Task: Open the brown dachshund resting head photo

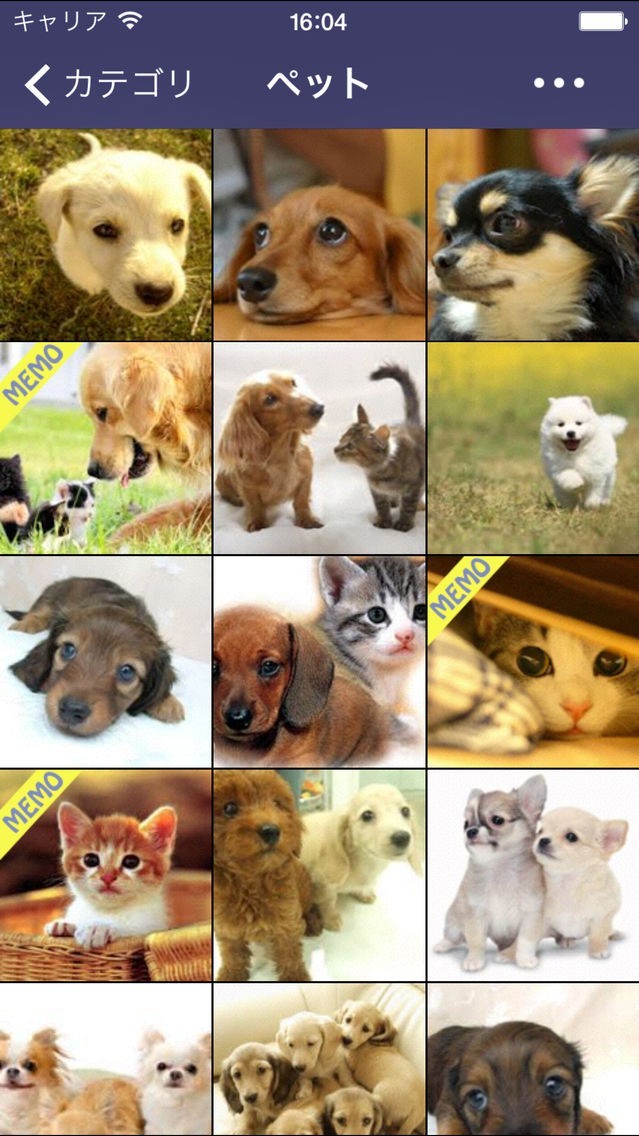Action: pos(319,235)
